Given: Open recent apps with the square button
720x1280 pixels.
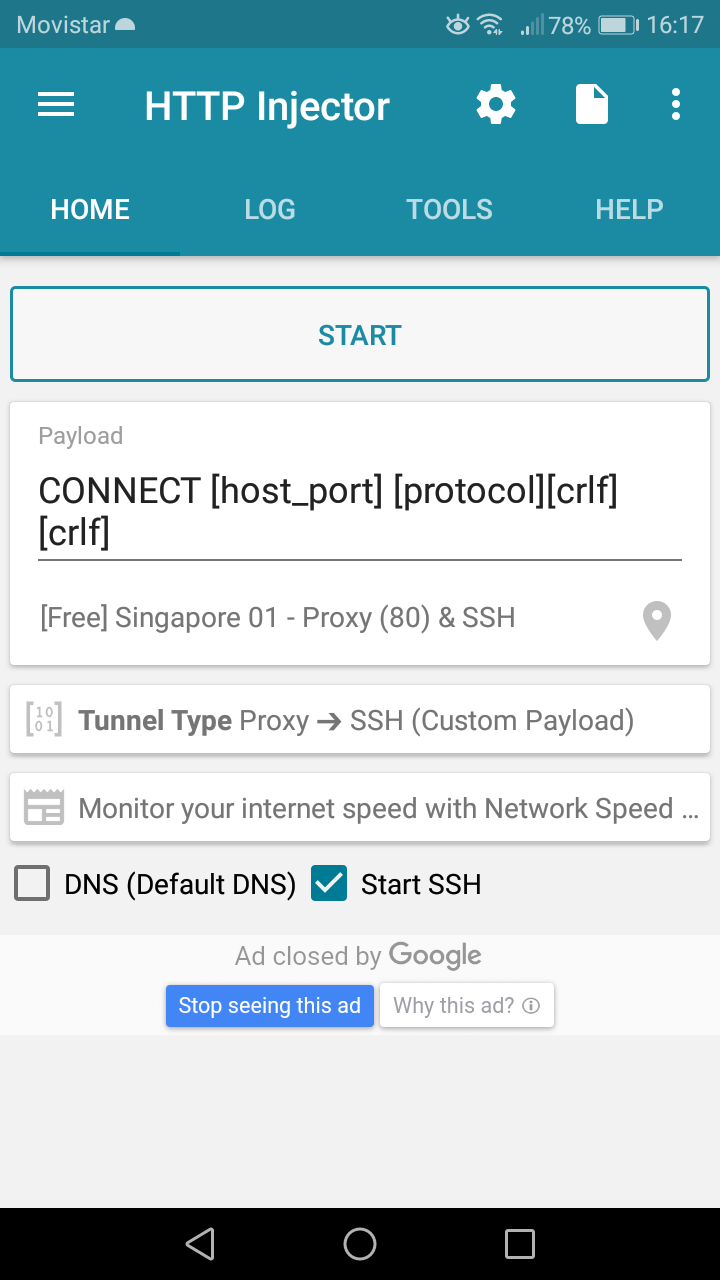Looking at the screenshot, I should coord(520,1244).
